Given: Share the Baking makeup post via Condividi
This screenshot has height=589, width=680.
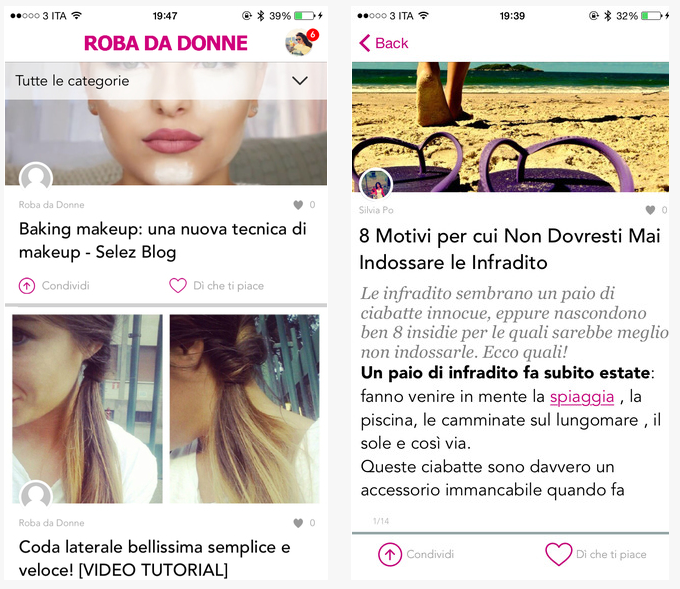Looking at the screenshot, I should [55, 286].
